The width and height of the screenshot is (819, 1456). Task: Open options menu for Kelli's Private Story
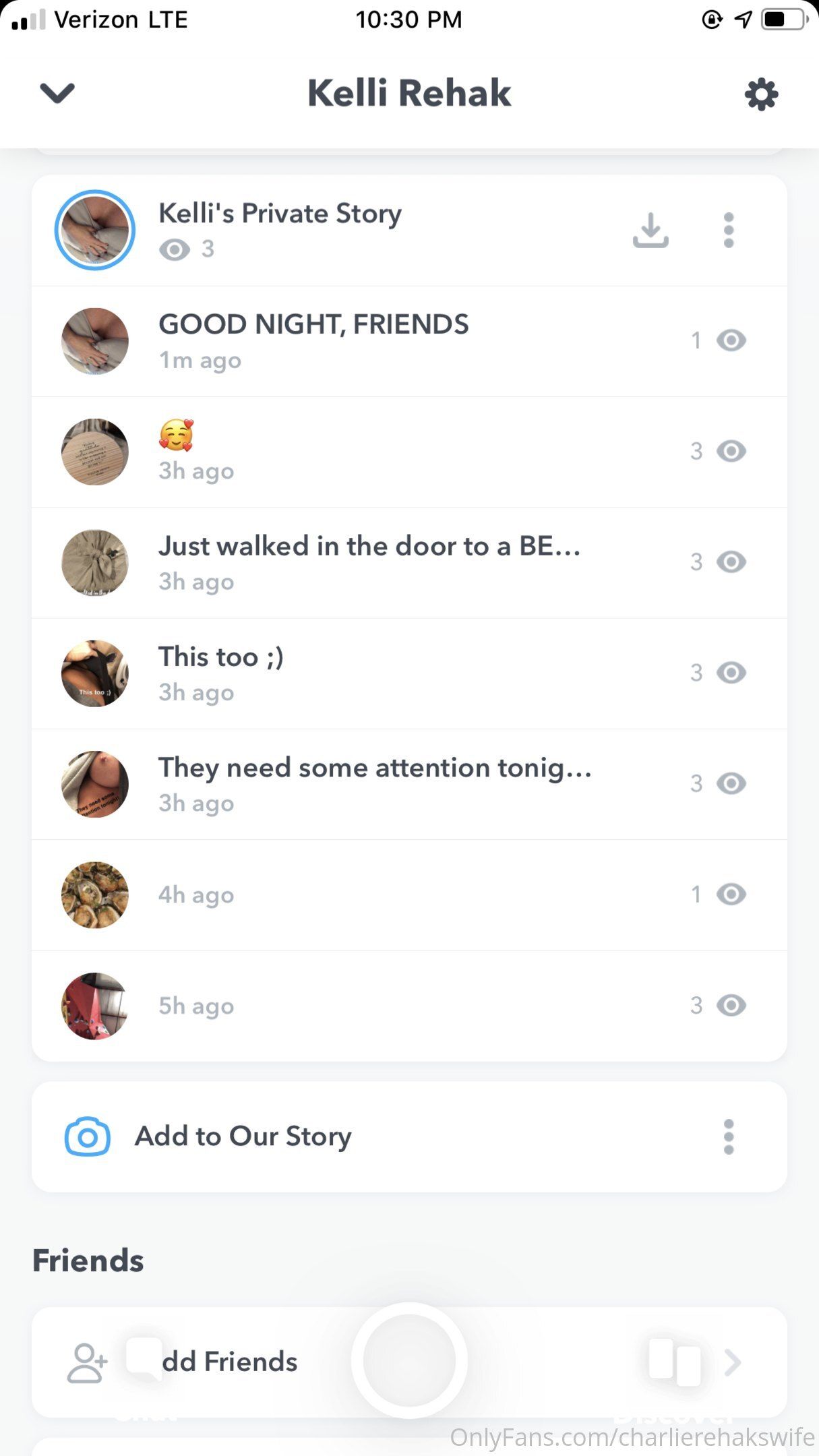tap(729, 231)
